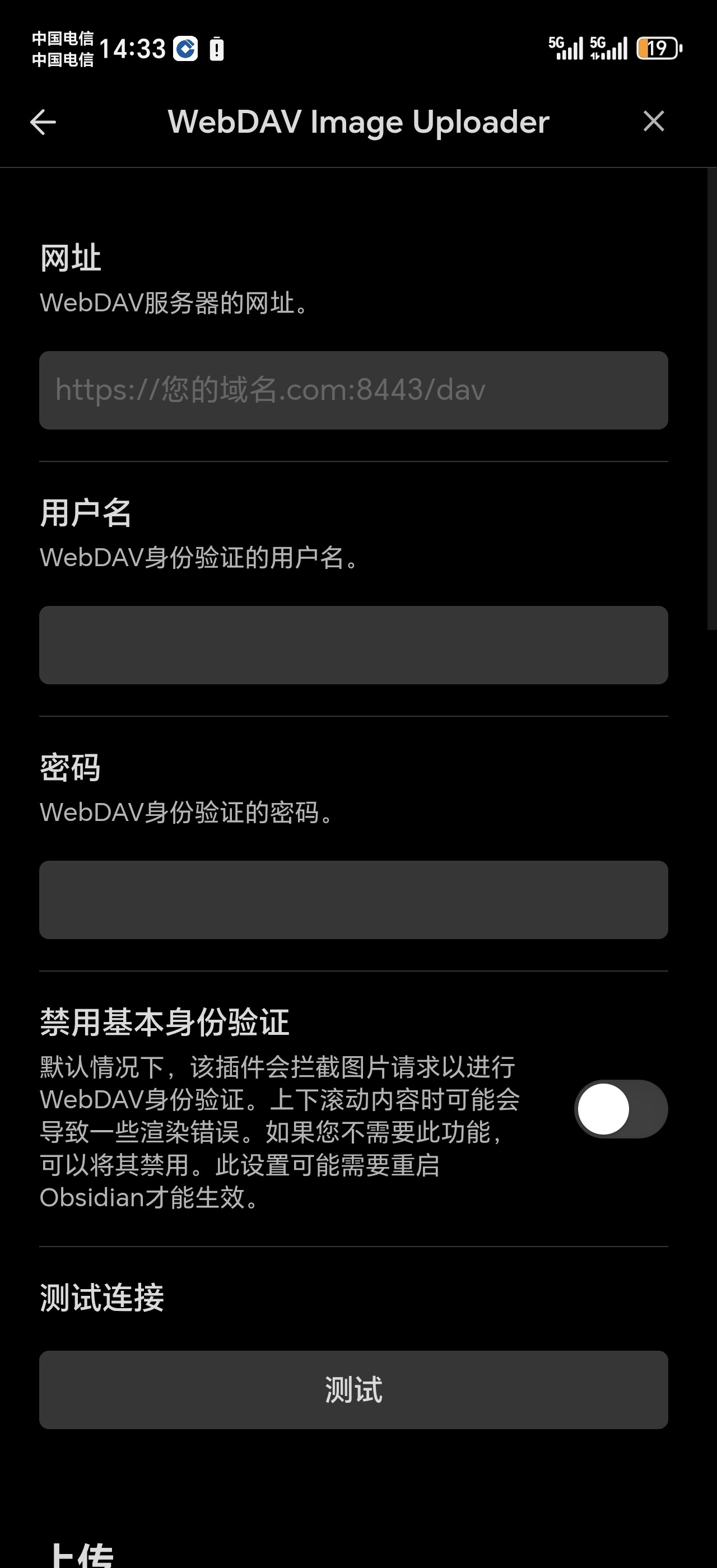Toggle 禁用基本身份验证 switch
The width and height of the screenshot is (717, 1568).
[x=620, y=1109]
